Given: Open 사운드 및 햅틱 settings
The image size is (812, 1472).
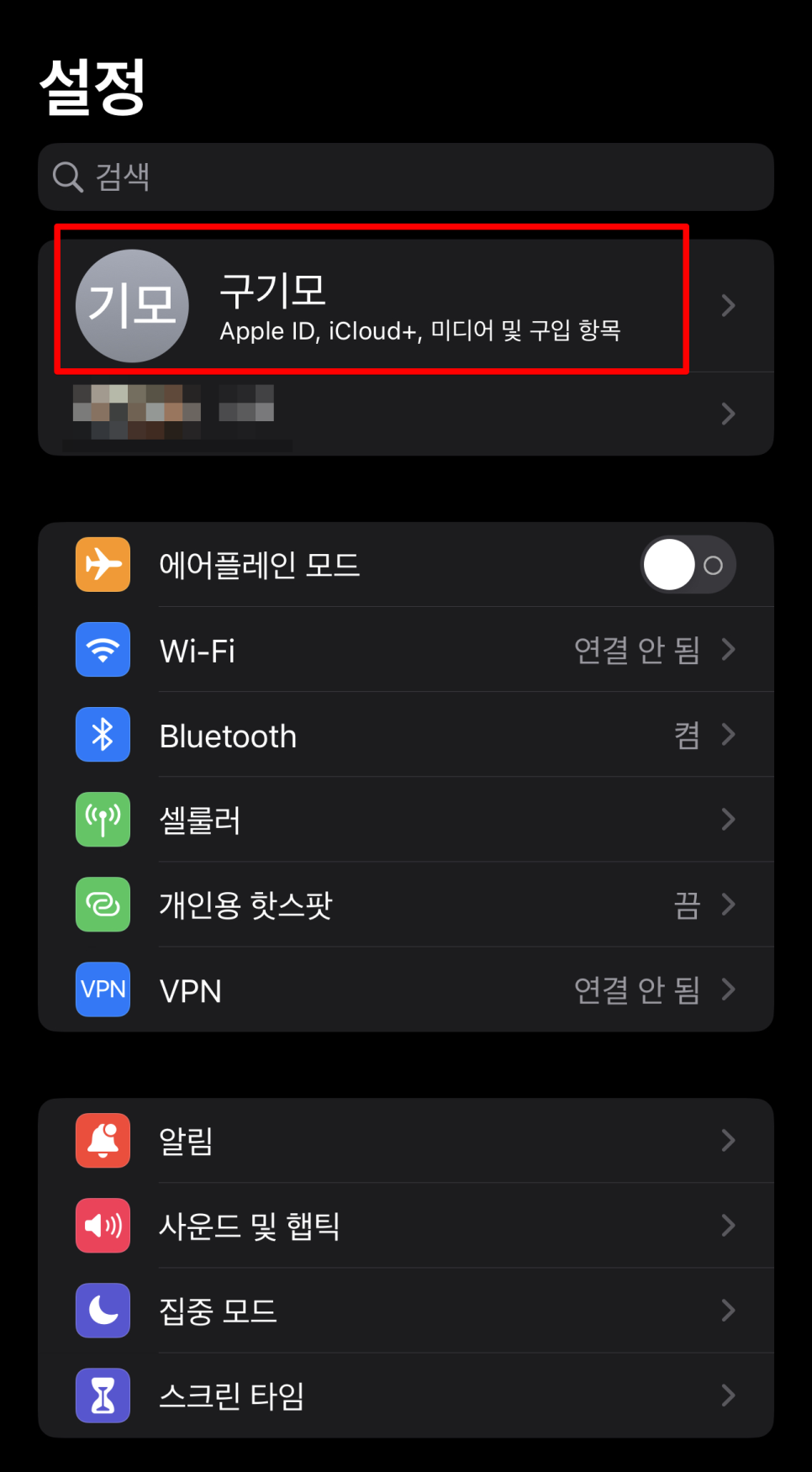Looking at the screenshot, I should click(405, 1226).
